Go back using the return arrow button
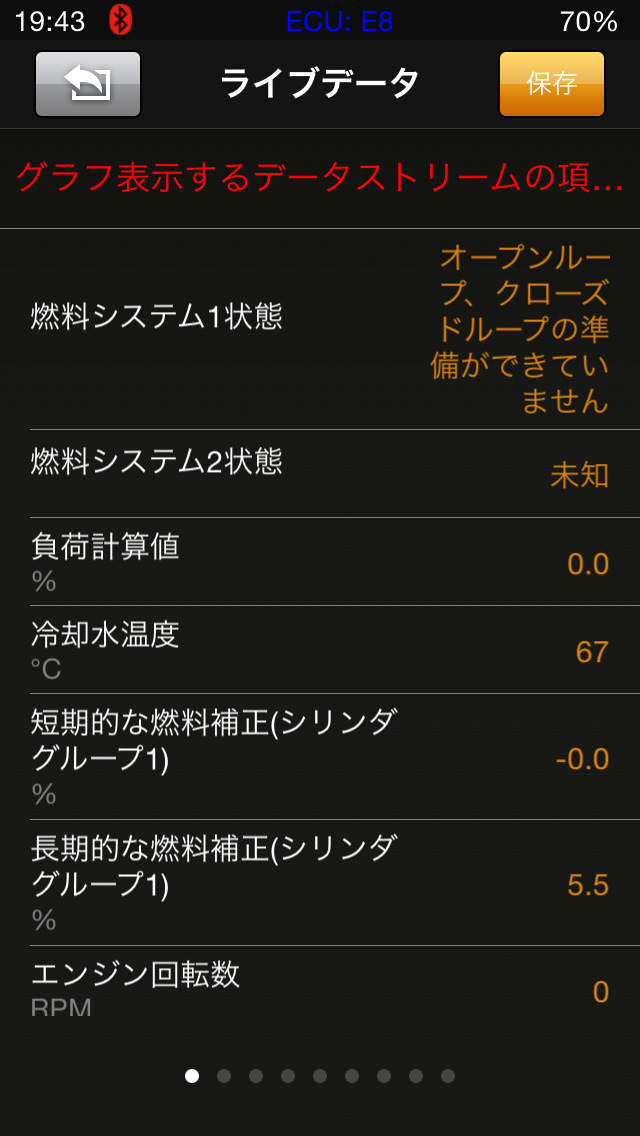The width and height of the screenshot is (640, 1136). coord(88,84)
